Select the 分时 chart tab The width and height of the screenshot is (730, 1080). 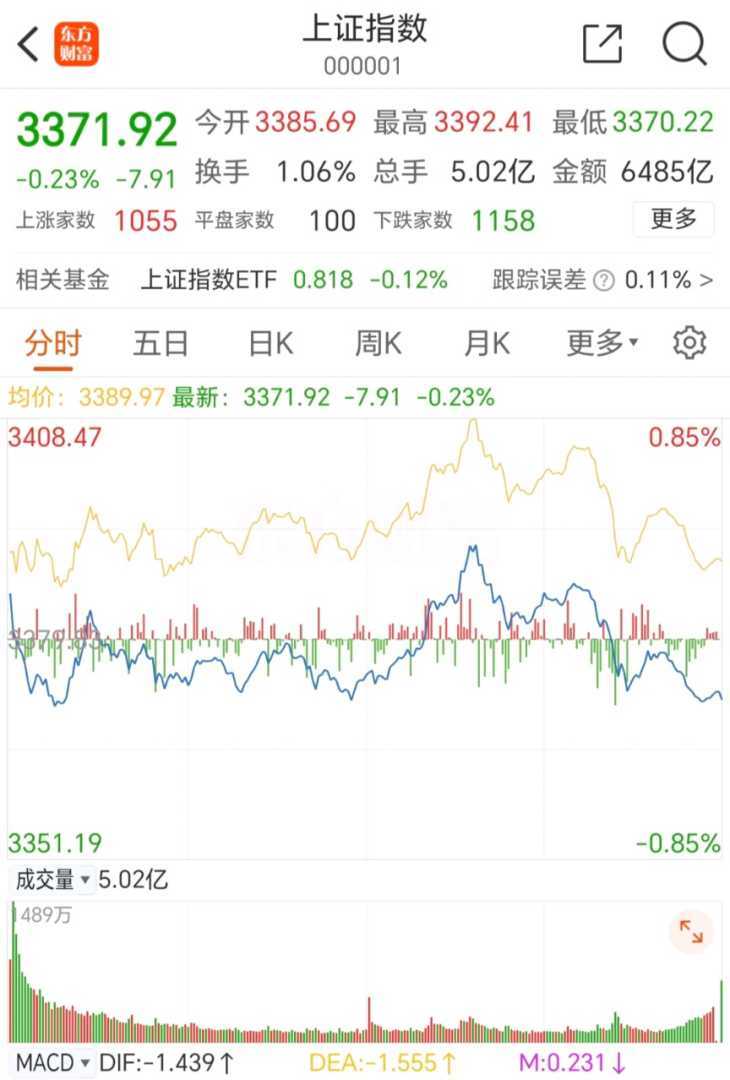point(53,344)
